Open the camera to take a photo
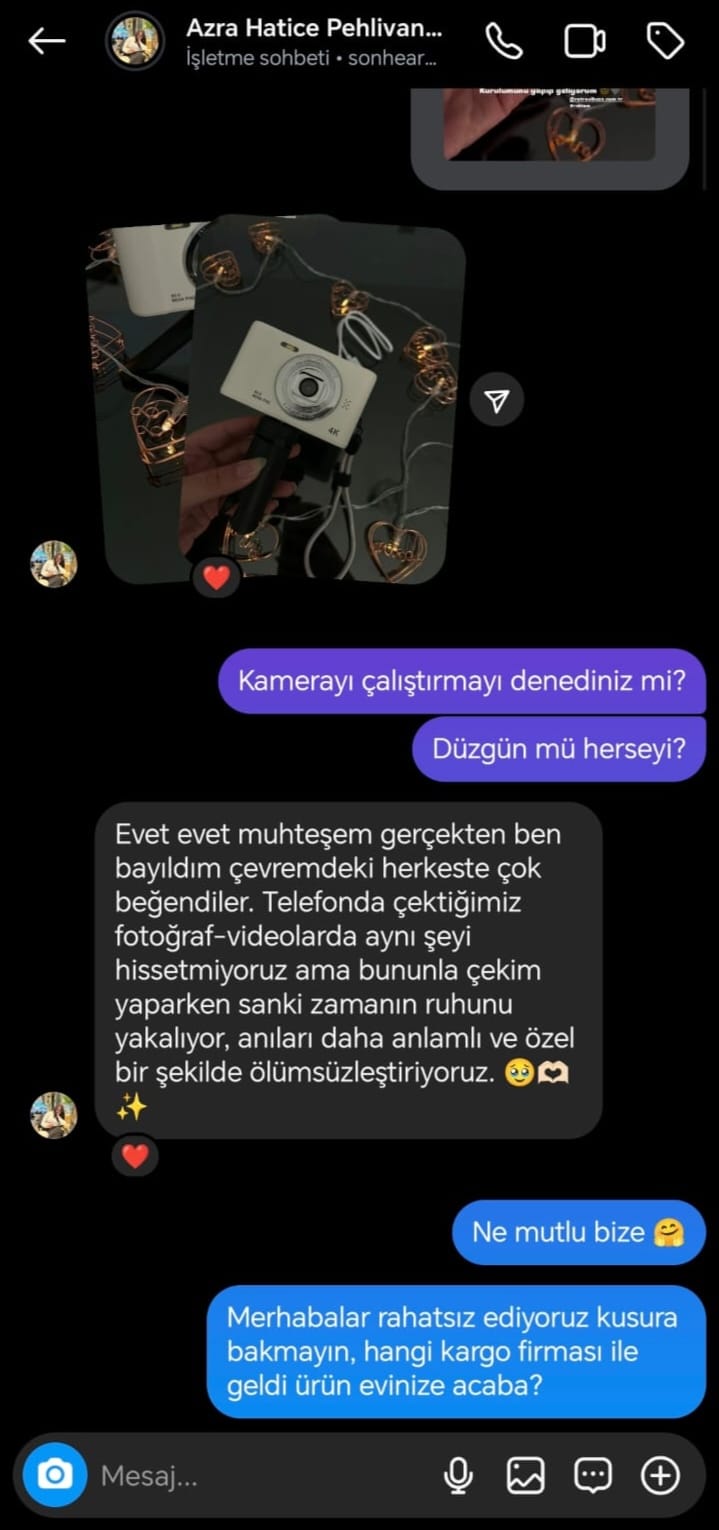This screenshot has height=1530, width=719. (55, 1474)
